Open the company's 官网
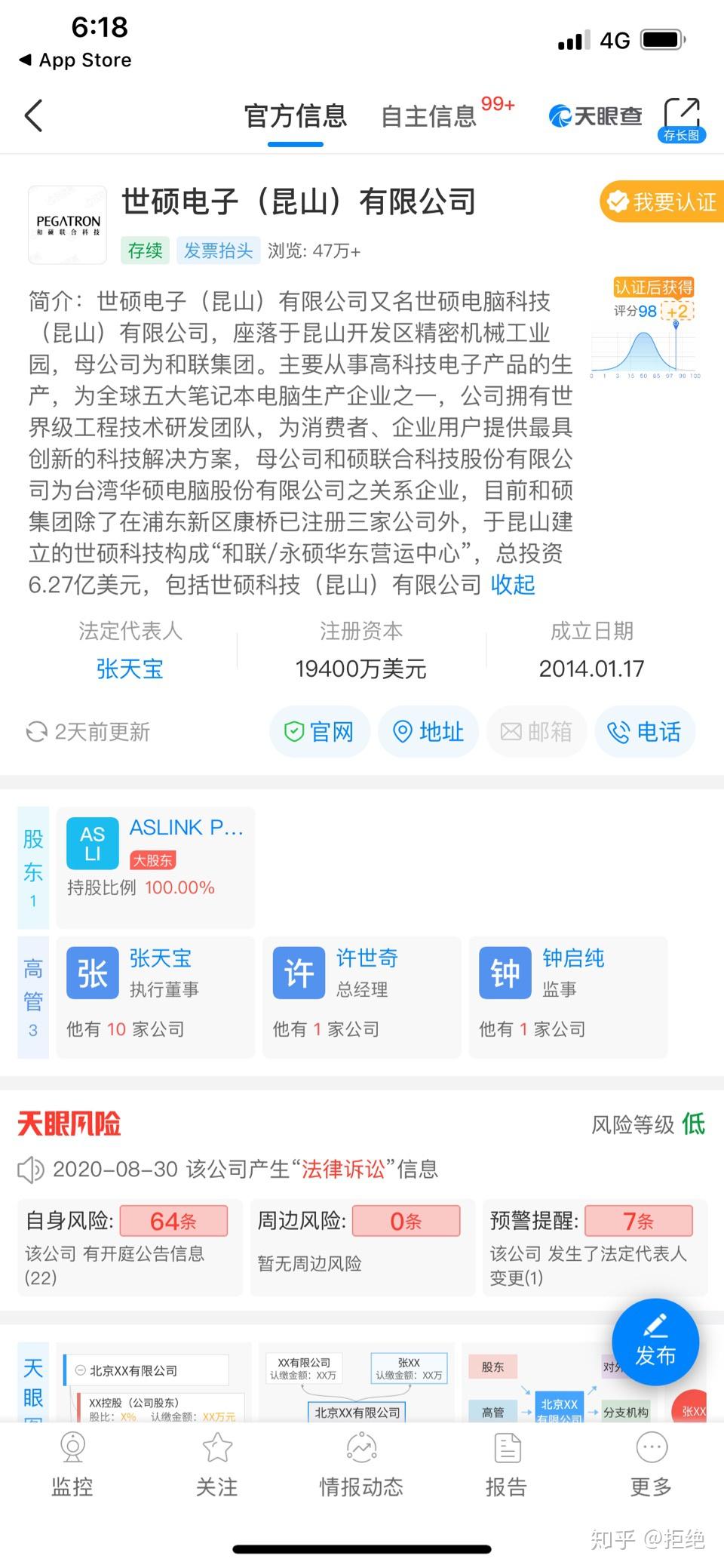Image resolution: width=724 pixels, height=1568 pixels. tap(320, 732)
